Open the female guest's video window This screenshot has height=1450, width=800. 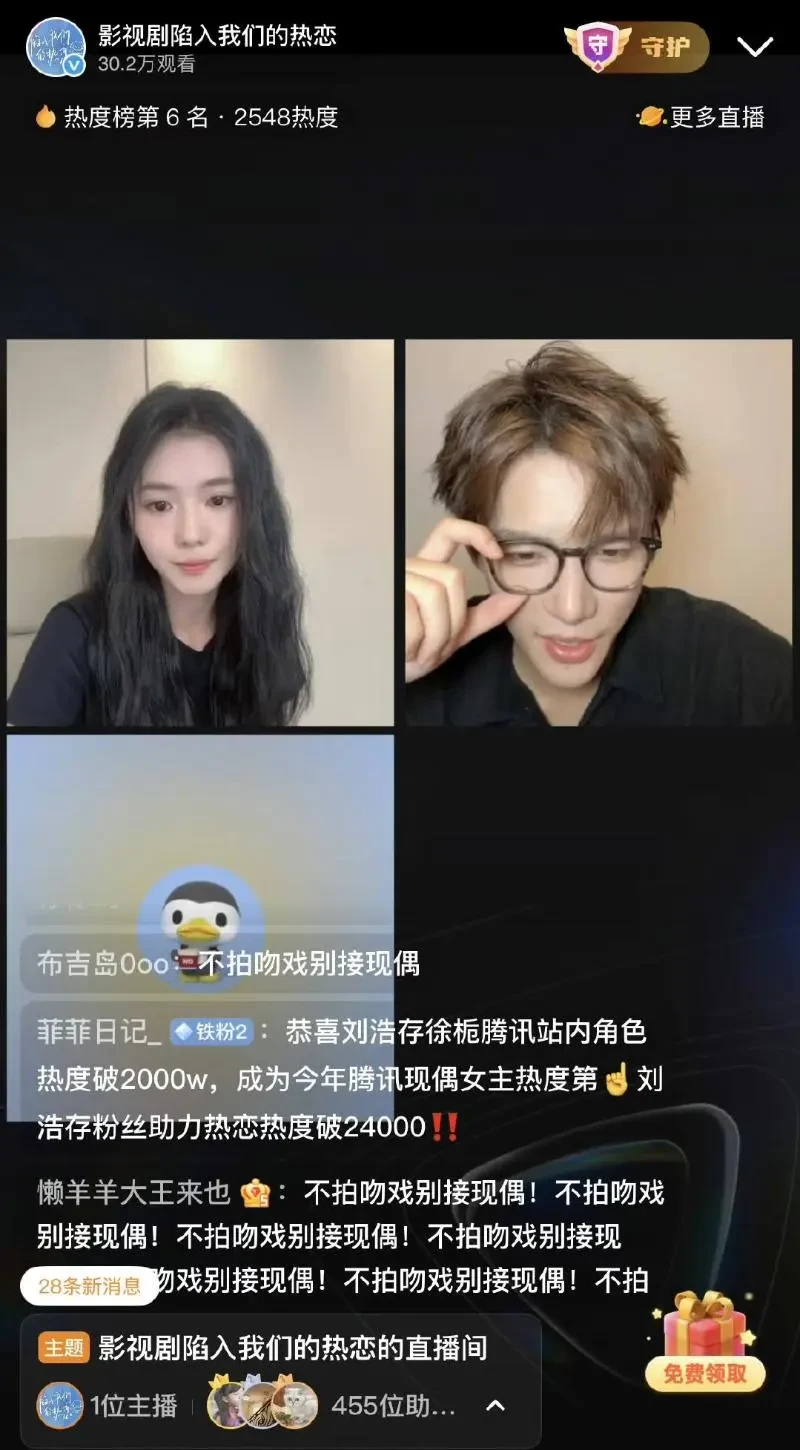[200, 532]
